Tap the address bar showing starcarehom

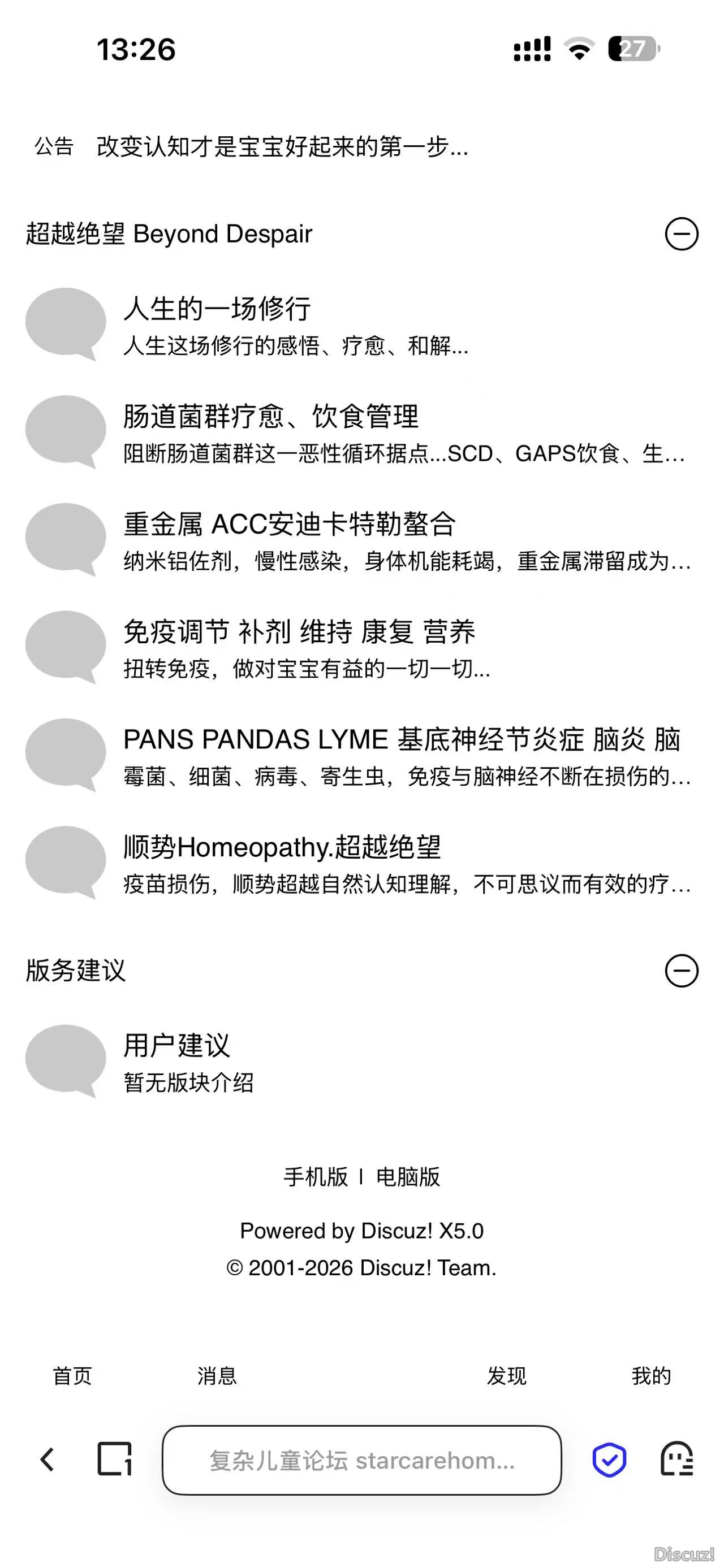point(361,1459)
